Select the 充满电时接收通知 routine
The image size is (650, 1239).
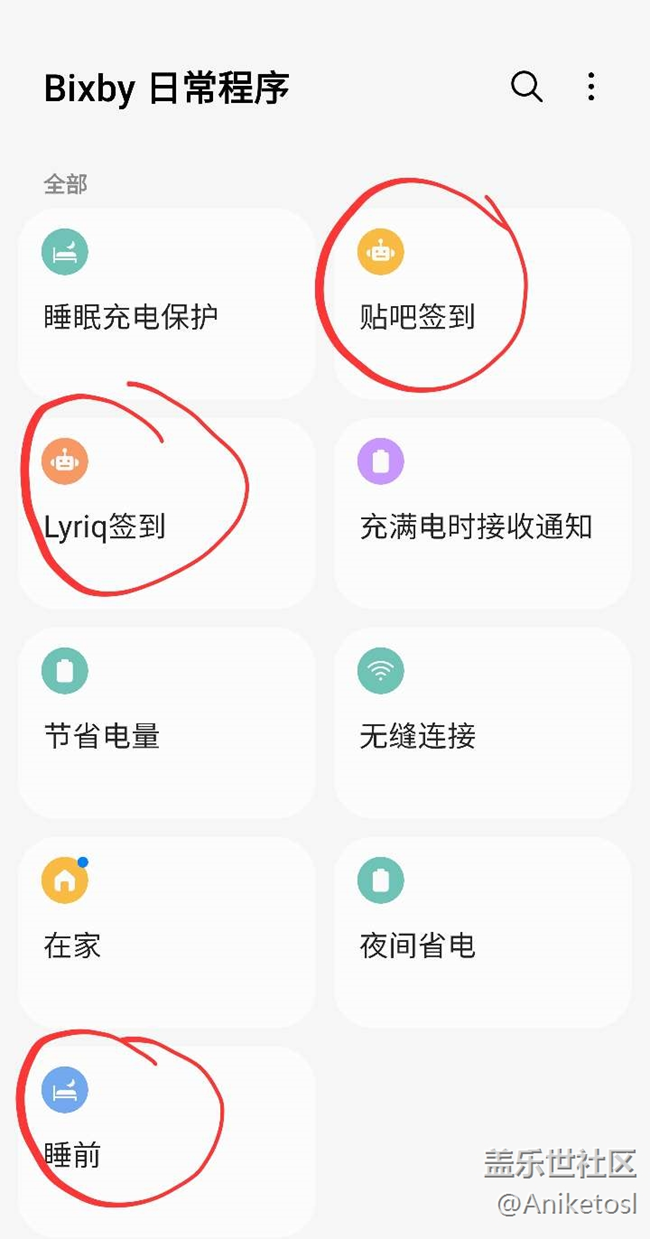[482, 513]
